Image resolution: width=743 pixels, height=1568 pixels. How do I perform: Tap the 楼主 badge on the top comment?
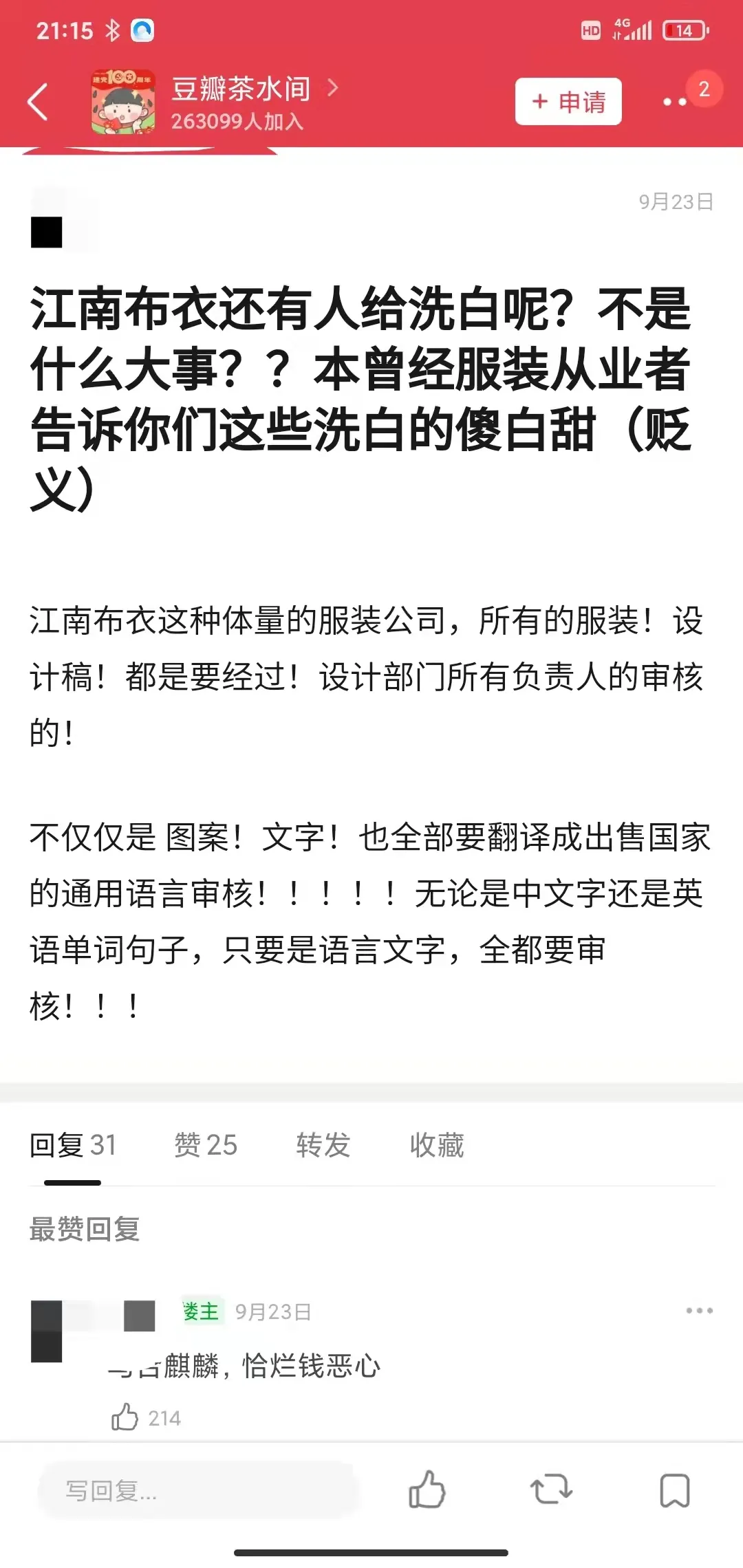click(x=203, y=1311)
